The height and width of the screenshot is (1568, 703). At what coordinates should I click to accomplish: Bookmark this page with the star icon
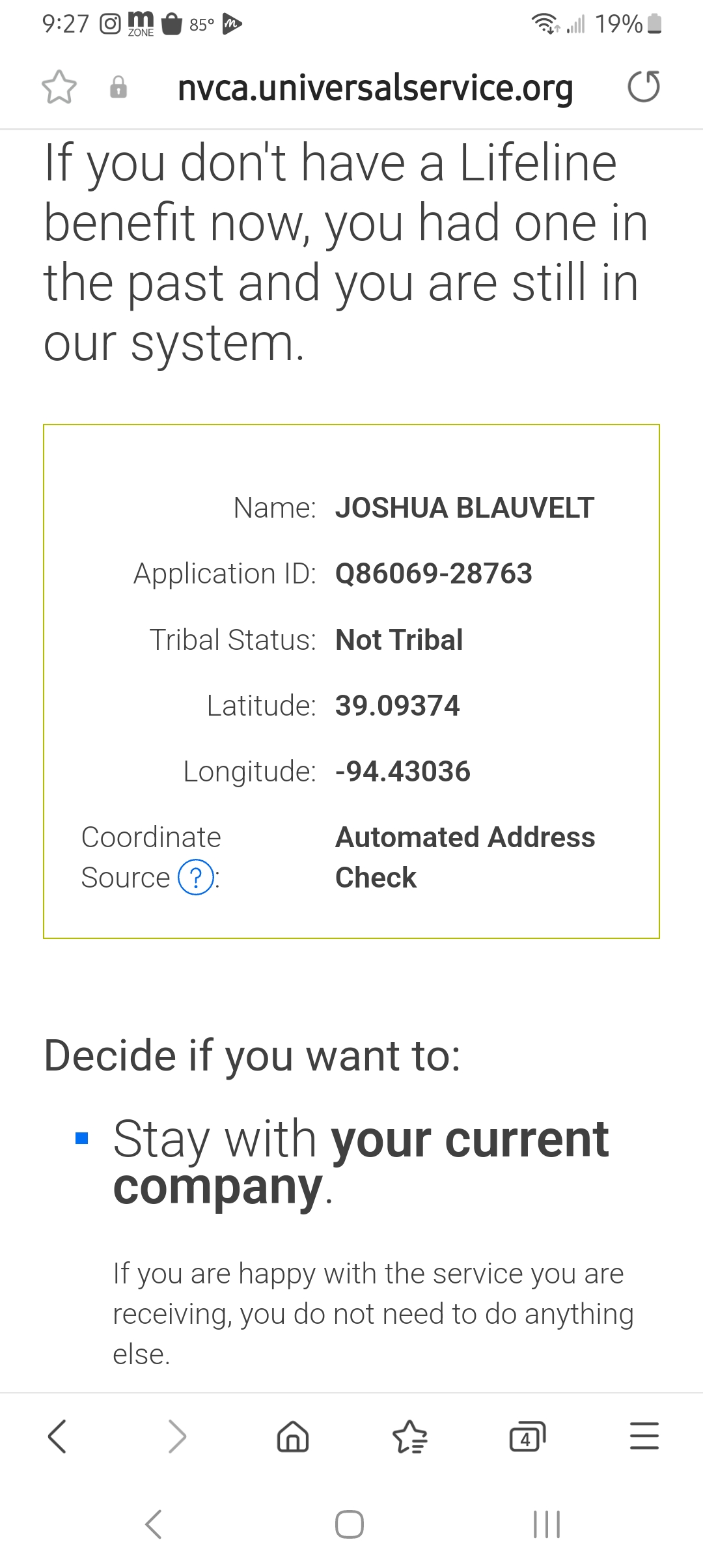click(59, 87)
